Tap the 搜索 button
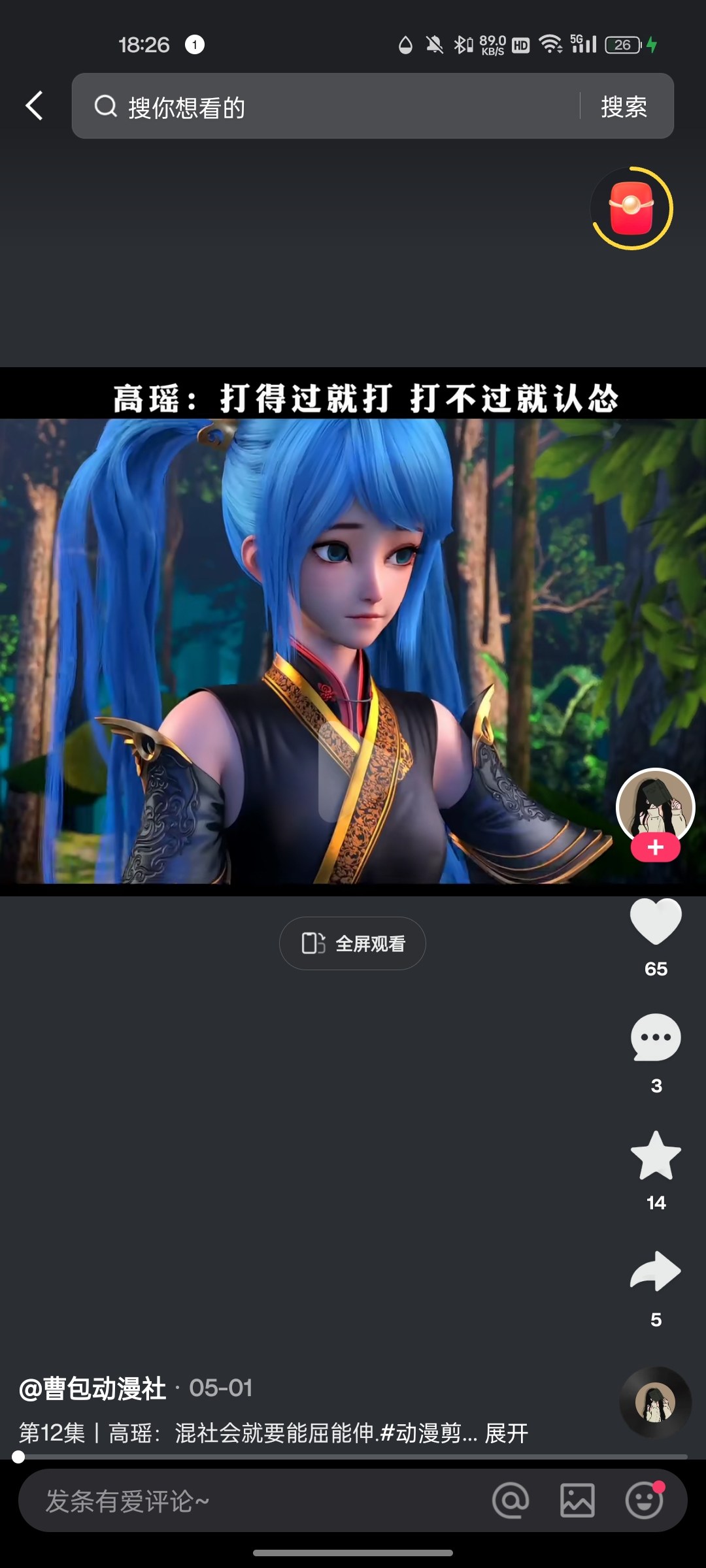The image size is (706, 1568). (624, 106)
